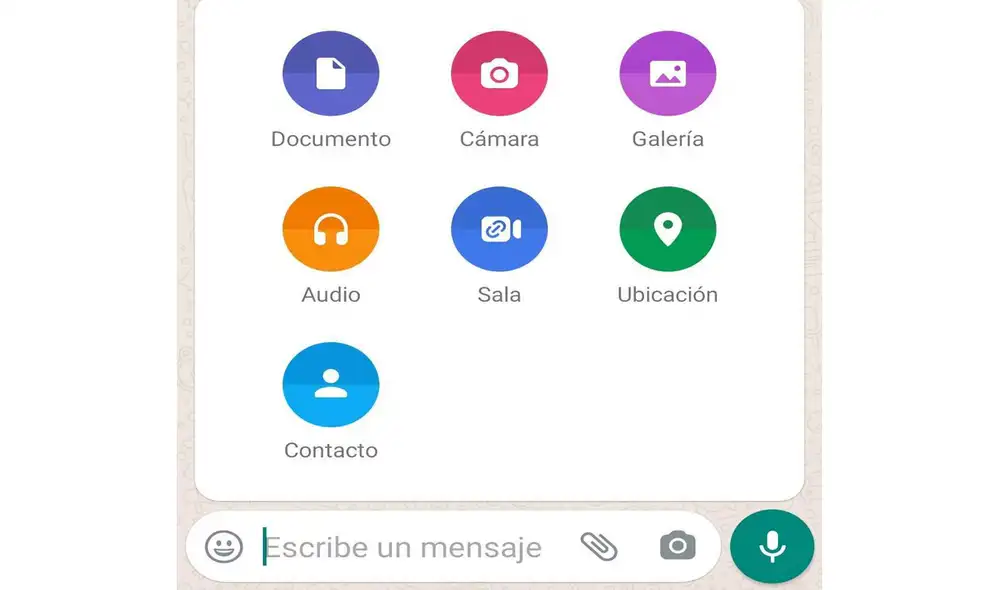Image resolution: width=1000 pixels, height=590 pixels.
Task: Open the camera icon in message bar
Action: click(x=677, y=547)
